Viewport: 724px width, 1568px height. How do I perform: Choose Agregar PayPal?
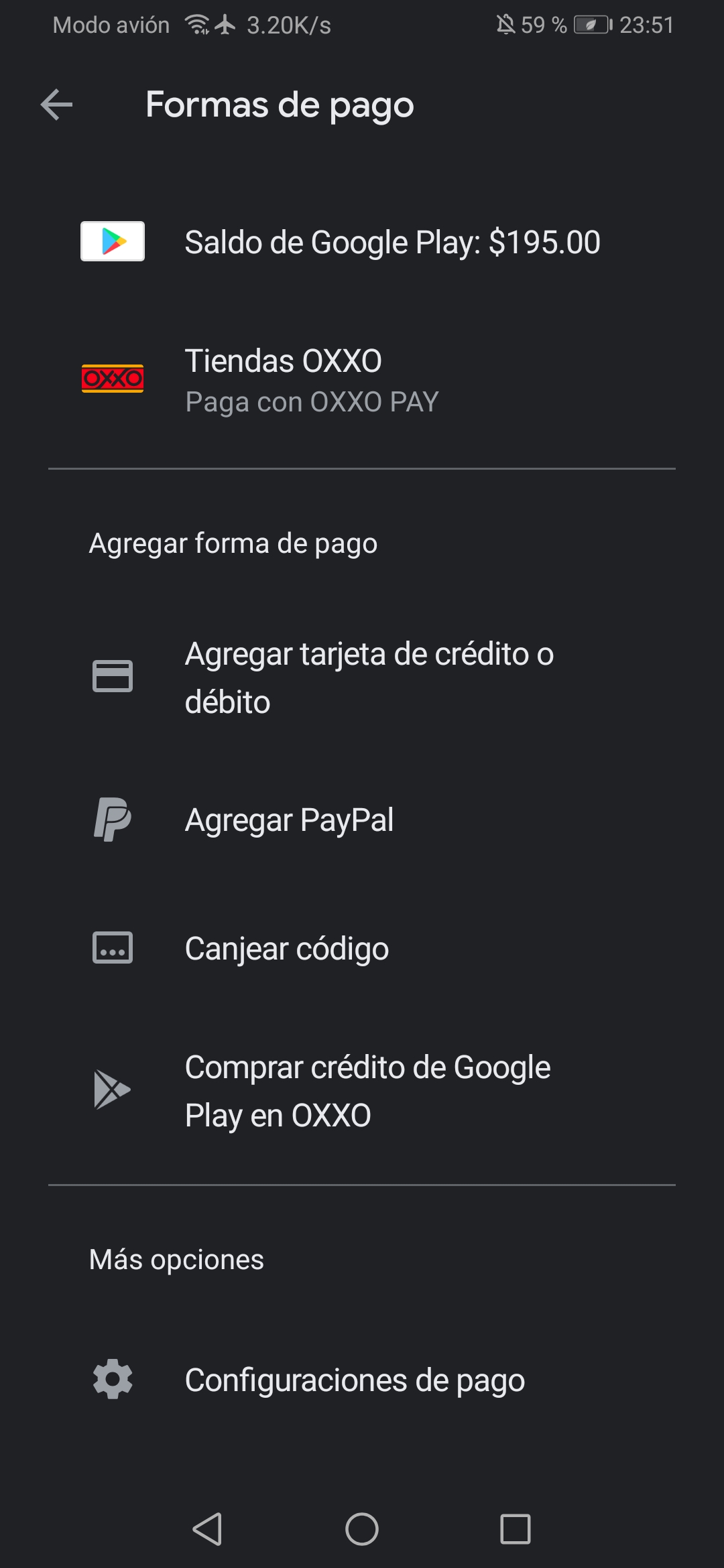tap(362, 820)
